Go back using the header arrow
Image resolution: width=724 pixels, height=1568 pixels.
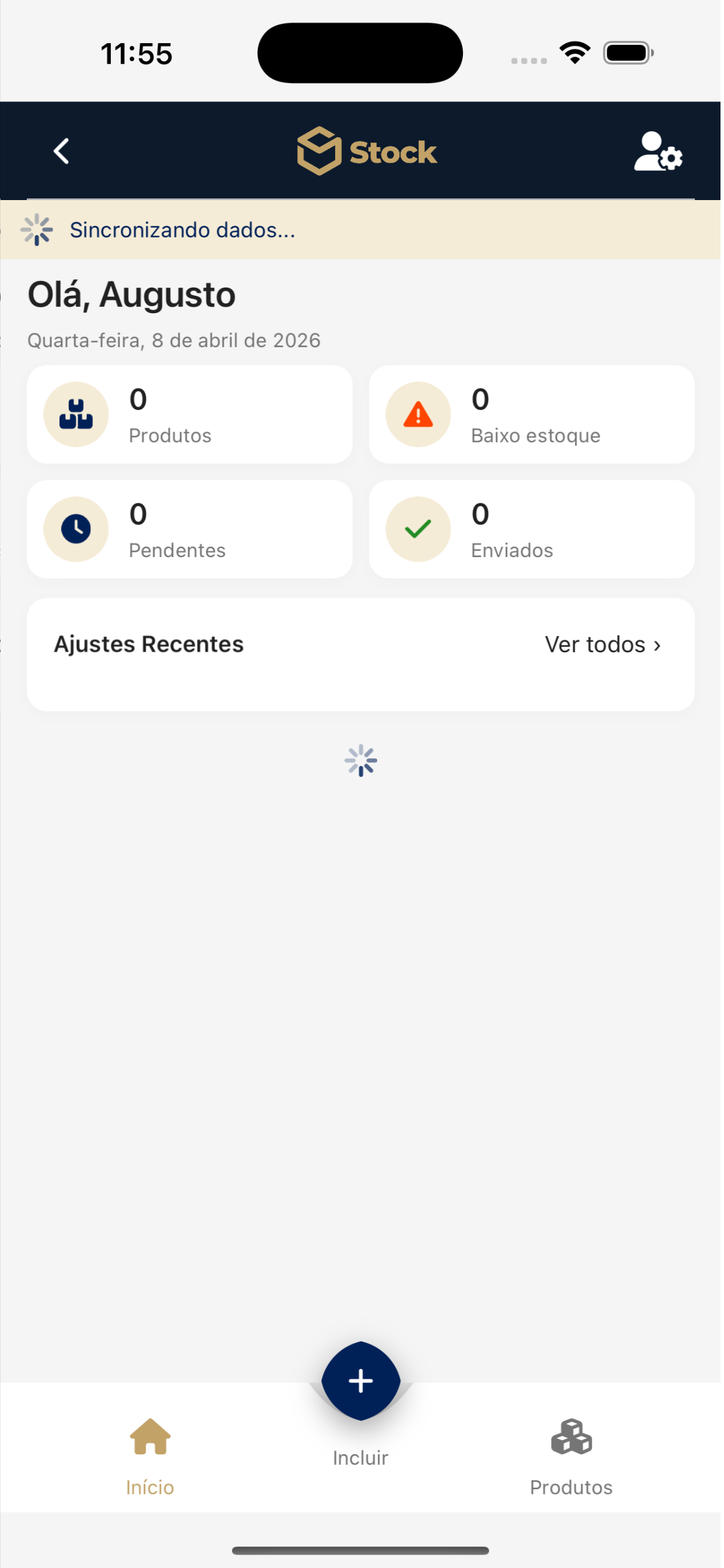(61, 151)
